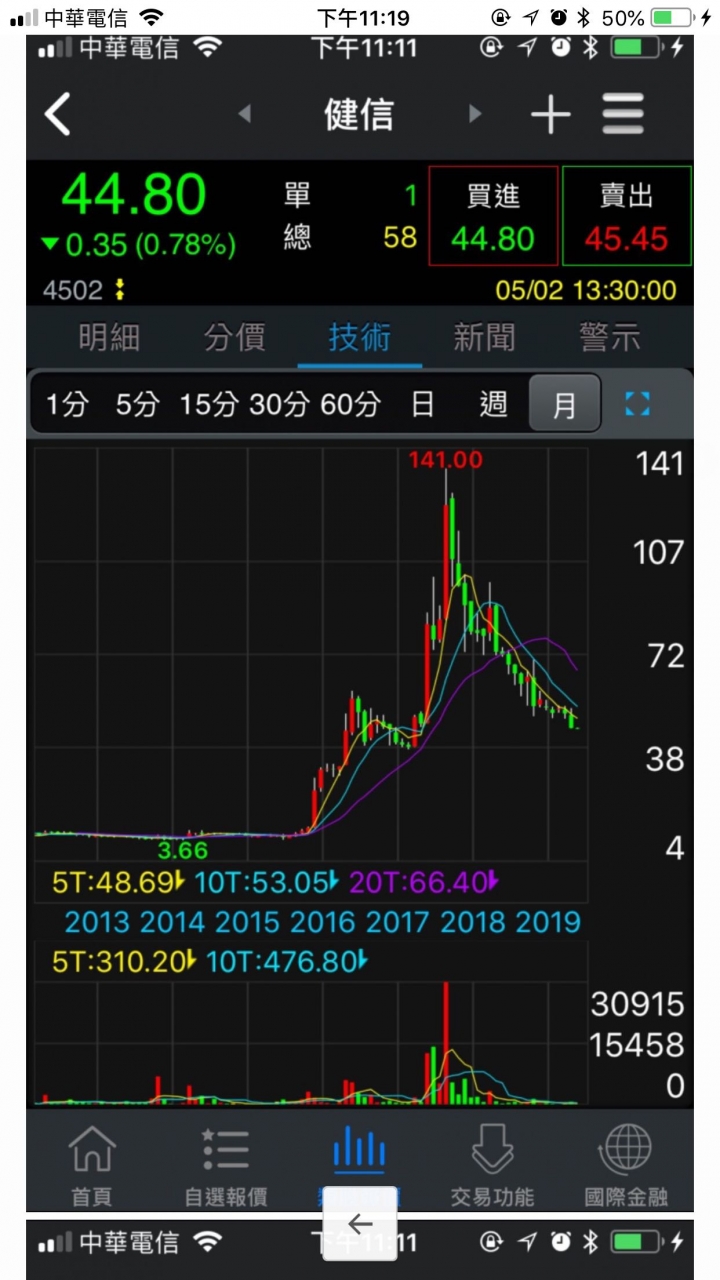Open the 警示 tab
This screenshot has height=1280, width=720.
pos(609,338)
